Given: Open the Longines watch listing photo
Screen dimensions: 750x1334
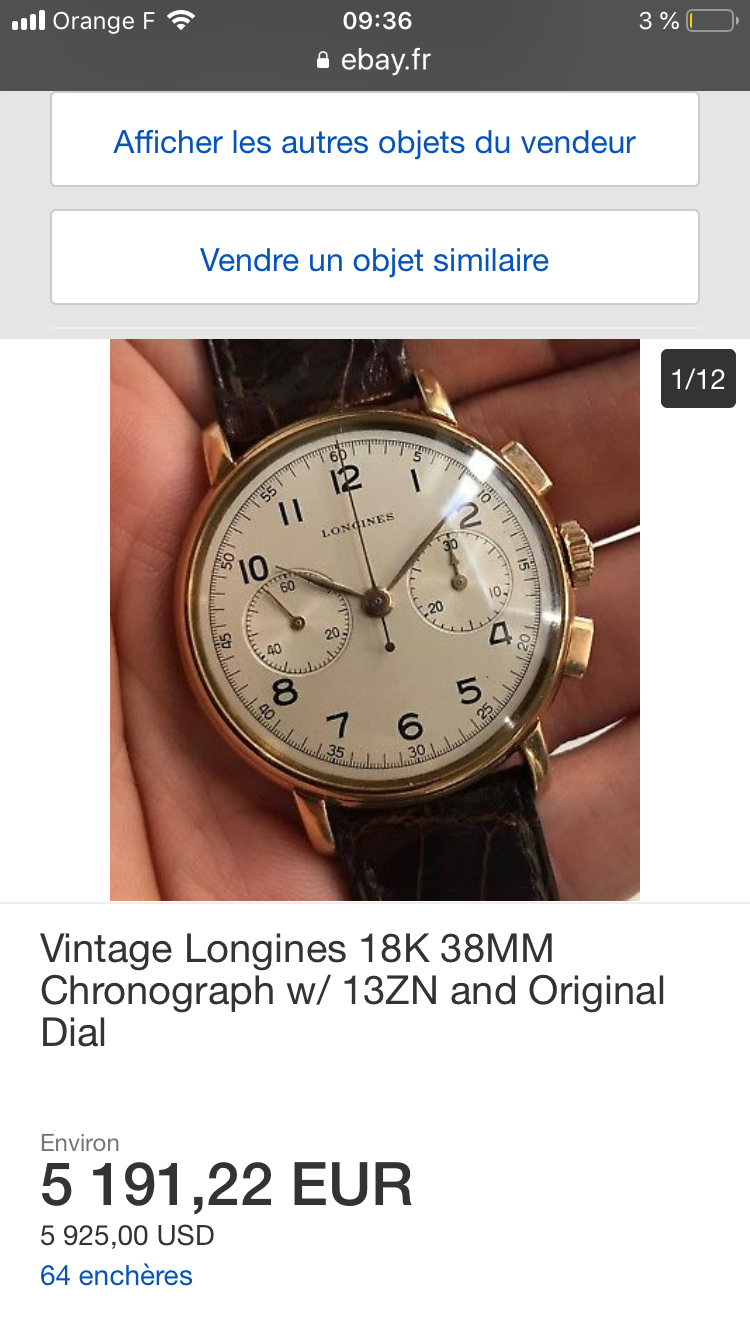Looking at the screenshot, I should [375, 620].
